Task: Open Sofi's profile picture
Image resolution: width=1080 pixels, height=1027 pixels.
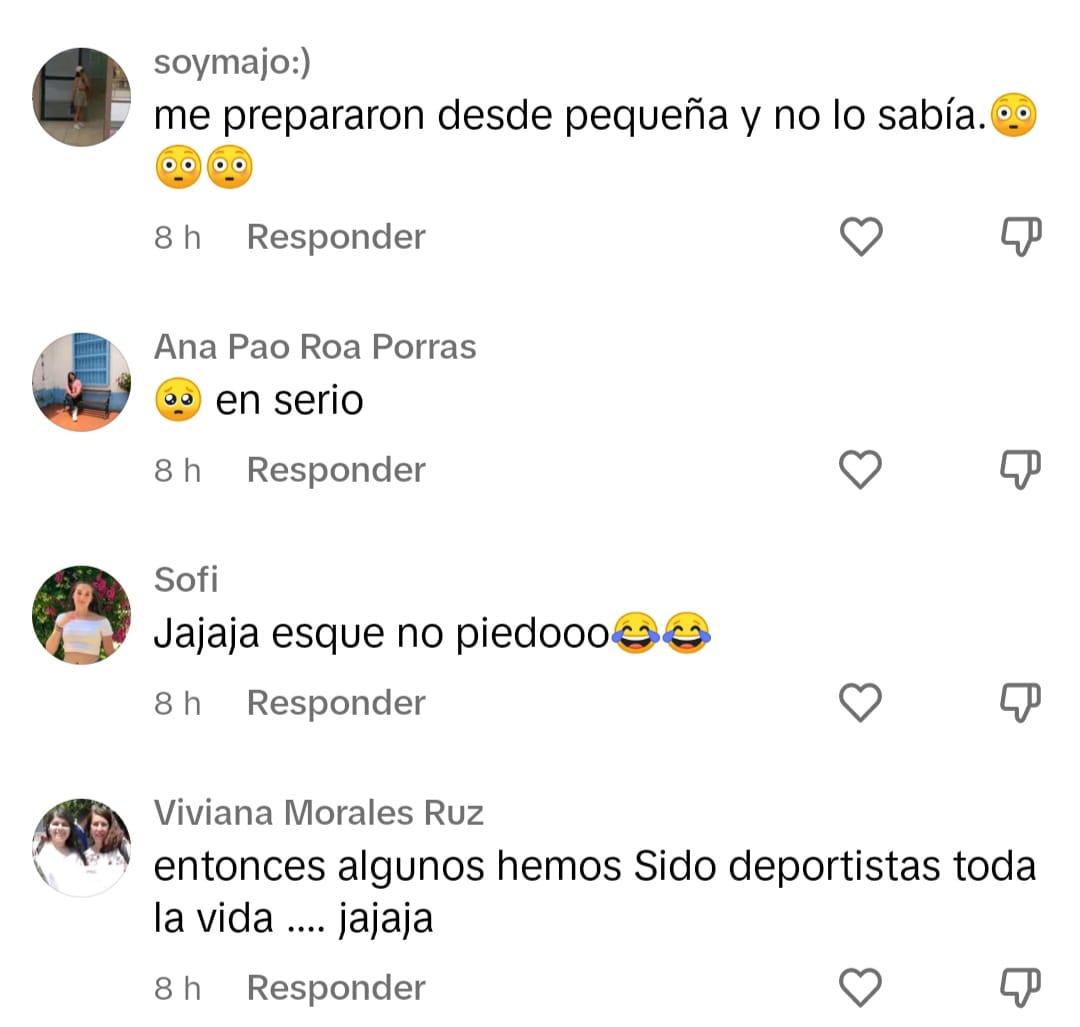Action: pos(82,614)
